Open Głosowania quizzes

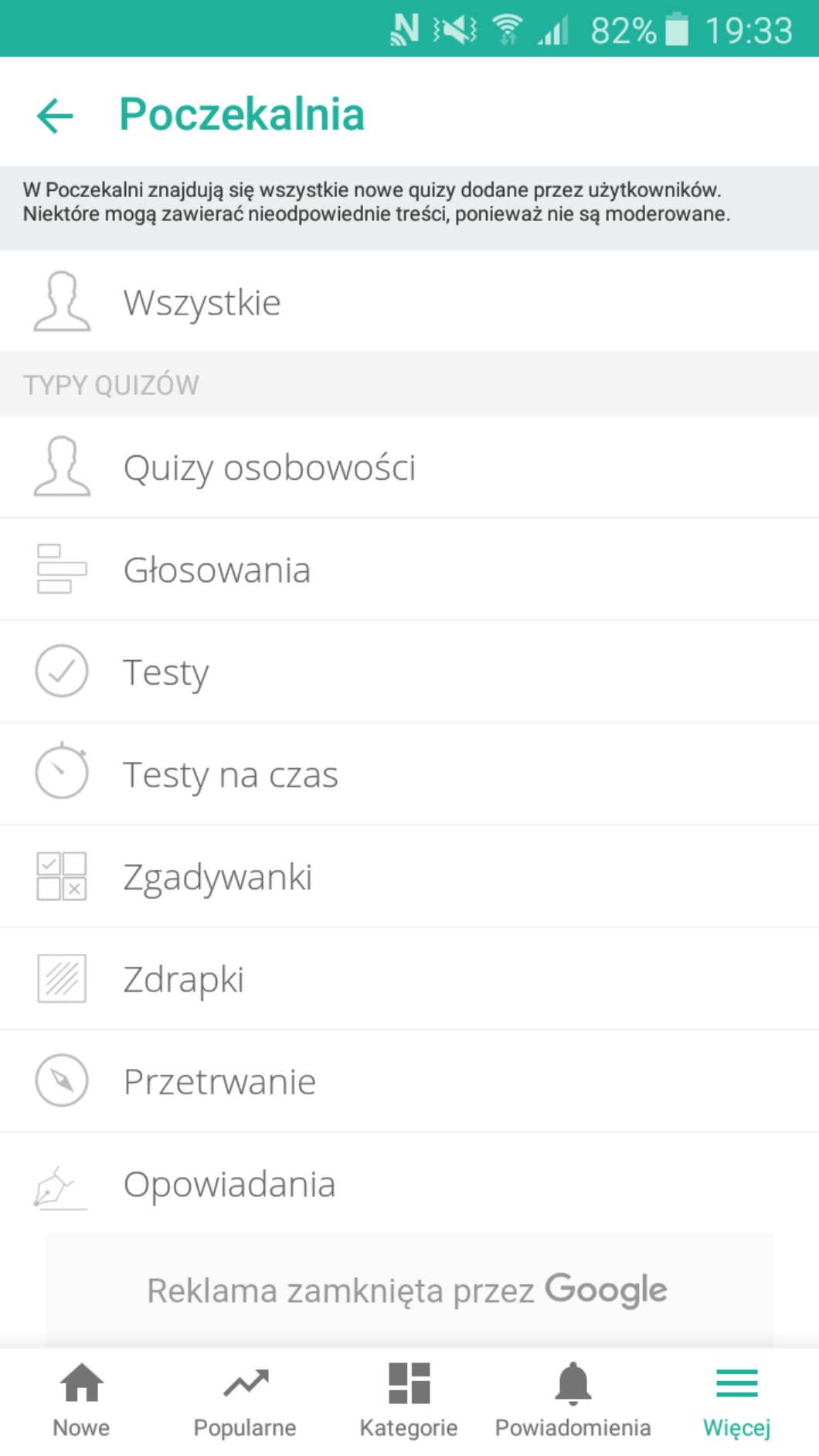217,570
